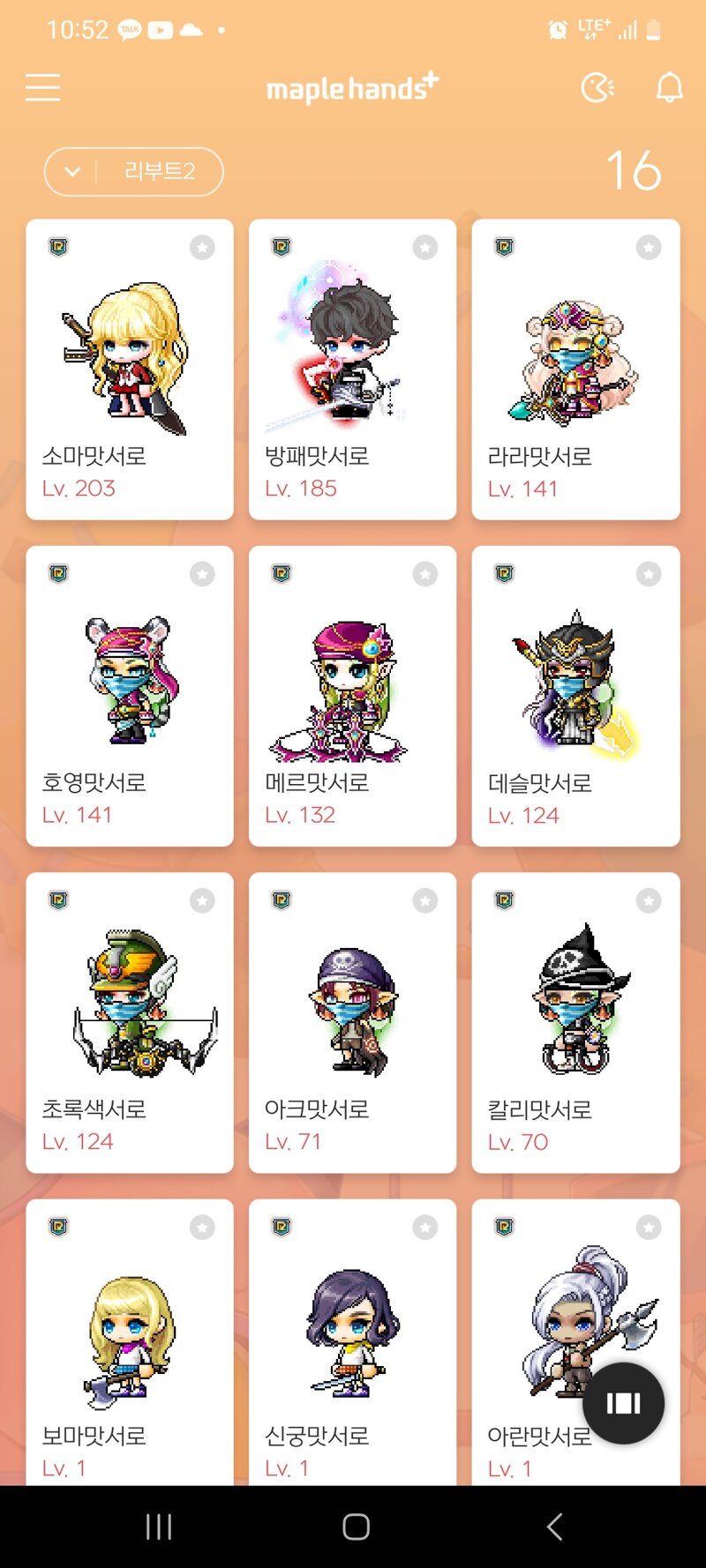Mark 방패맛서로 as favorite star
This screenshot has width=706, height=1568.
tap(425, 247)
